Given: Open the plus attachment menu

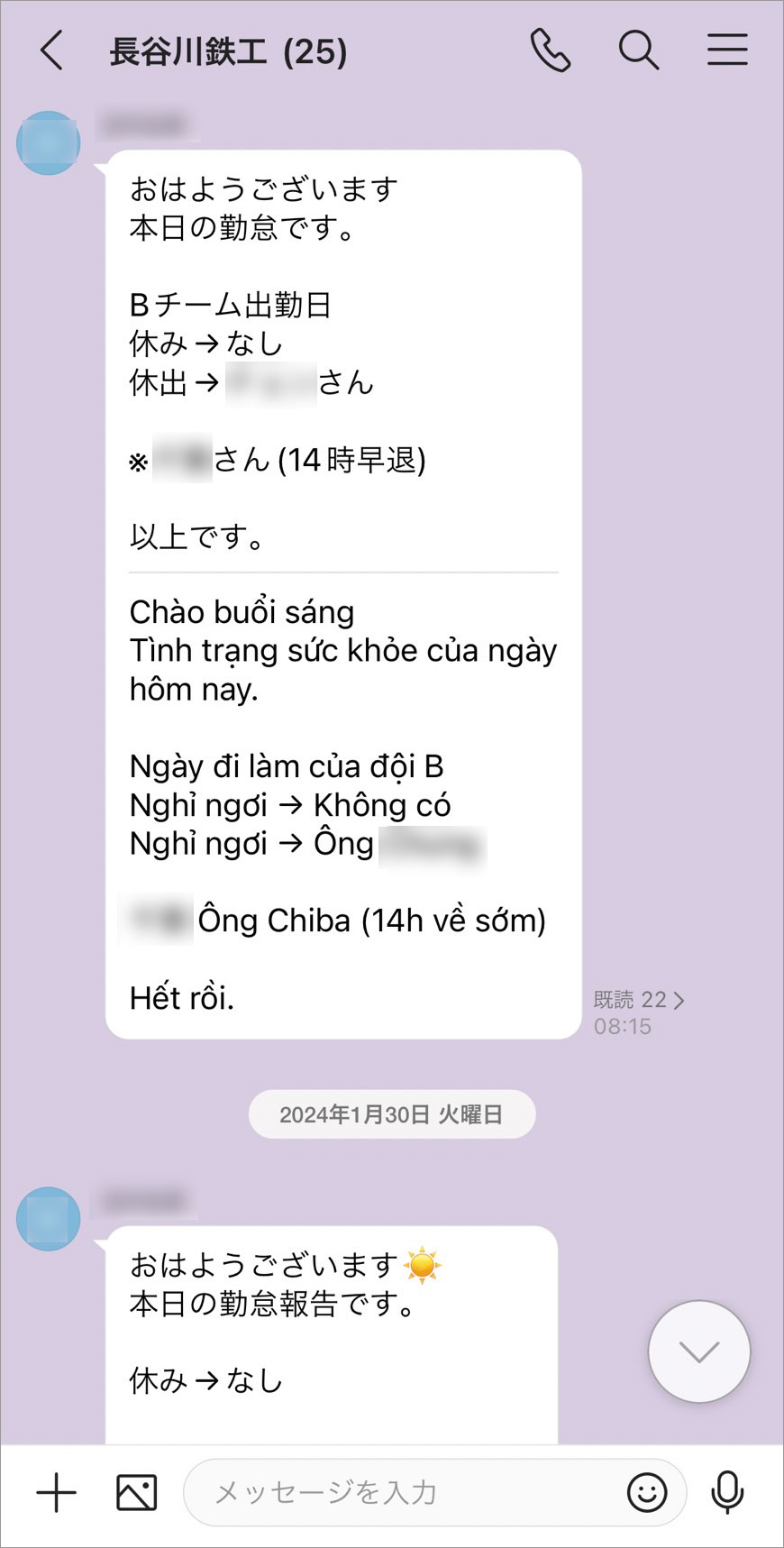Looking at the screenshot, I should (56, 1492).
